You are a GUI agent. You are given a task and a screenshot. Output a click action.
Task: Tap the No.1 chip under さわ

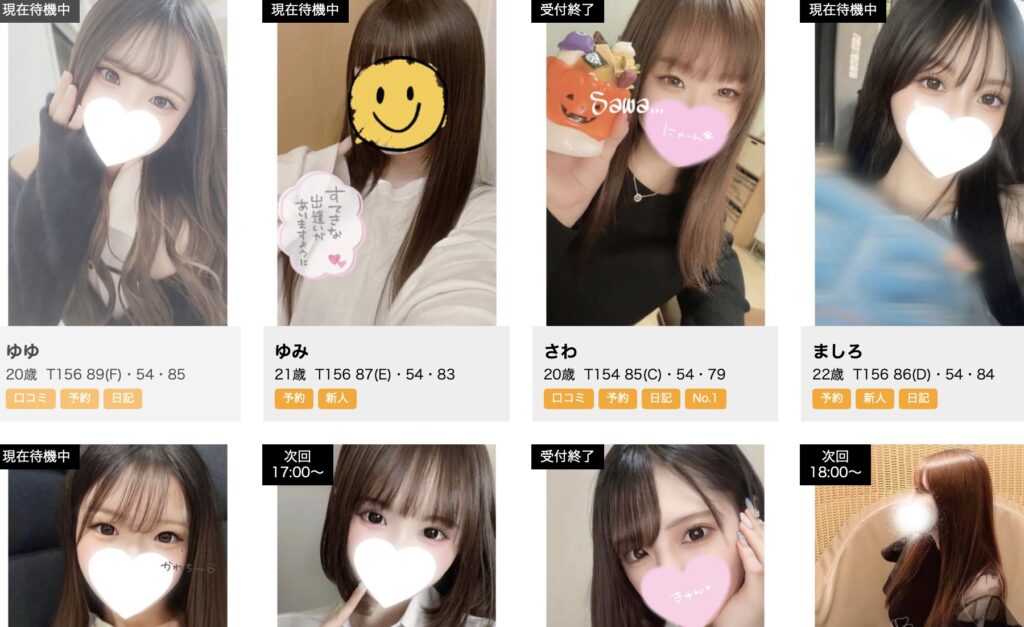point(705,399)
